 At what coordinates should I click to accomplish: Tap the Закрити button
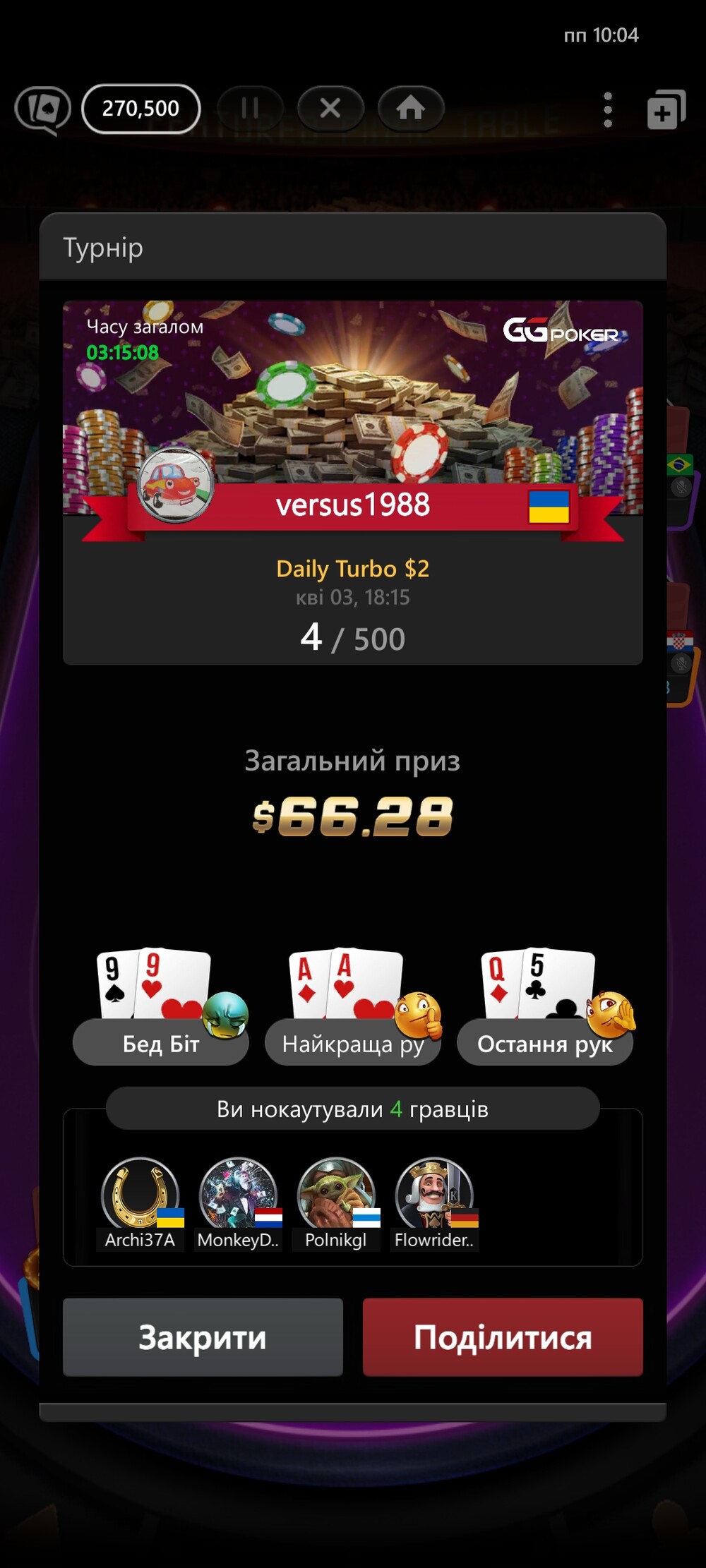(x=203, y=1337)
